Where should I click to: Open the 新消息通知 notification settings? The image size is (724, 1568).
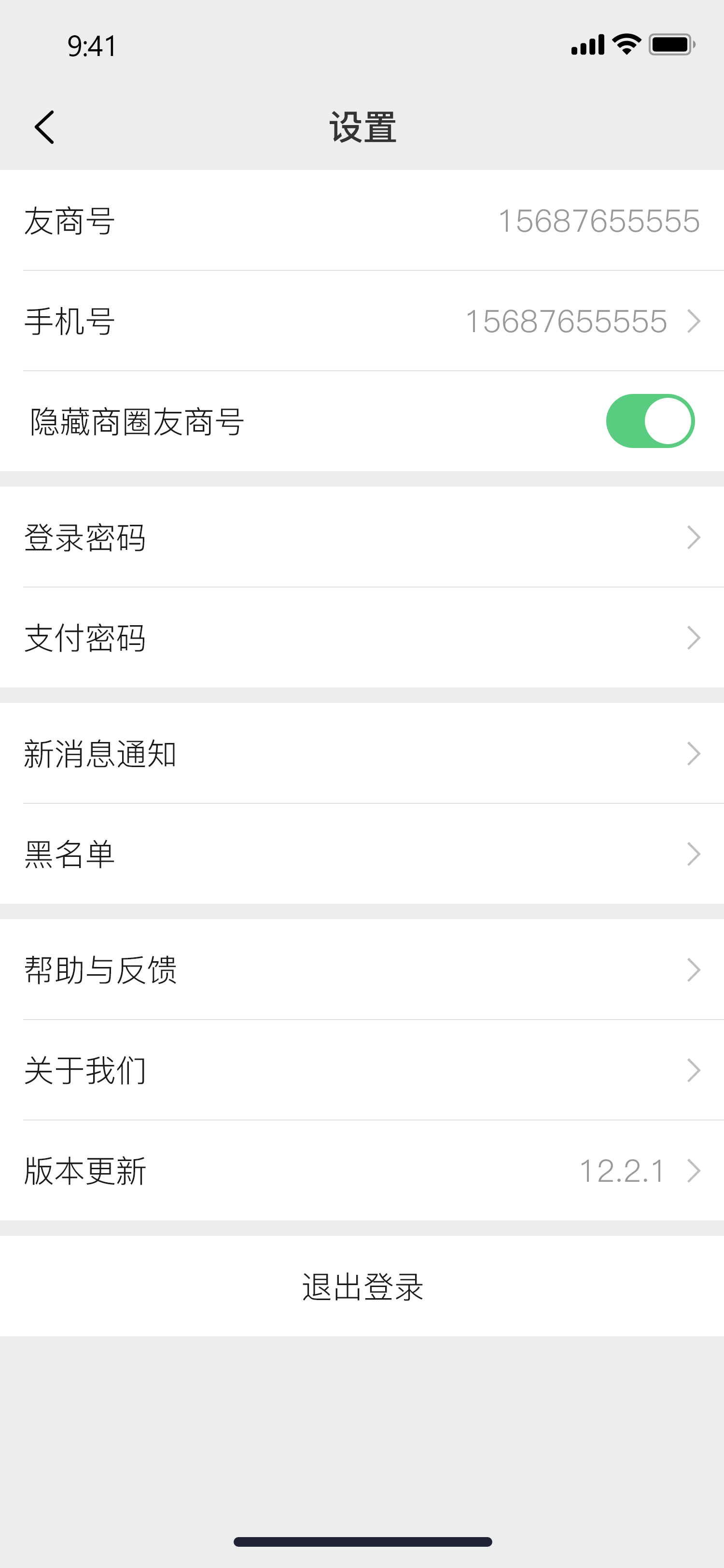click(x=362, y=754)
